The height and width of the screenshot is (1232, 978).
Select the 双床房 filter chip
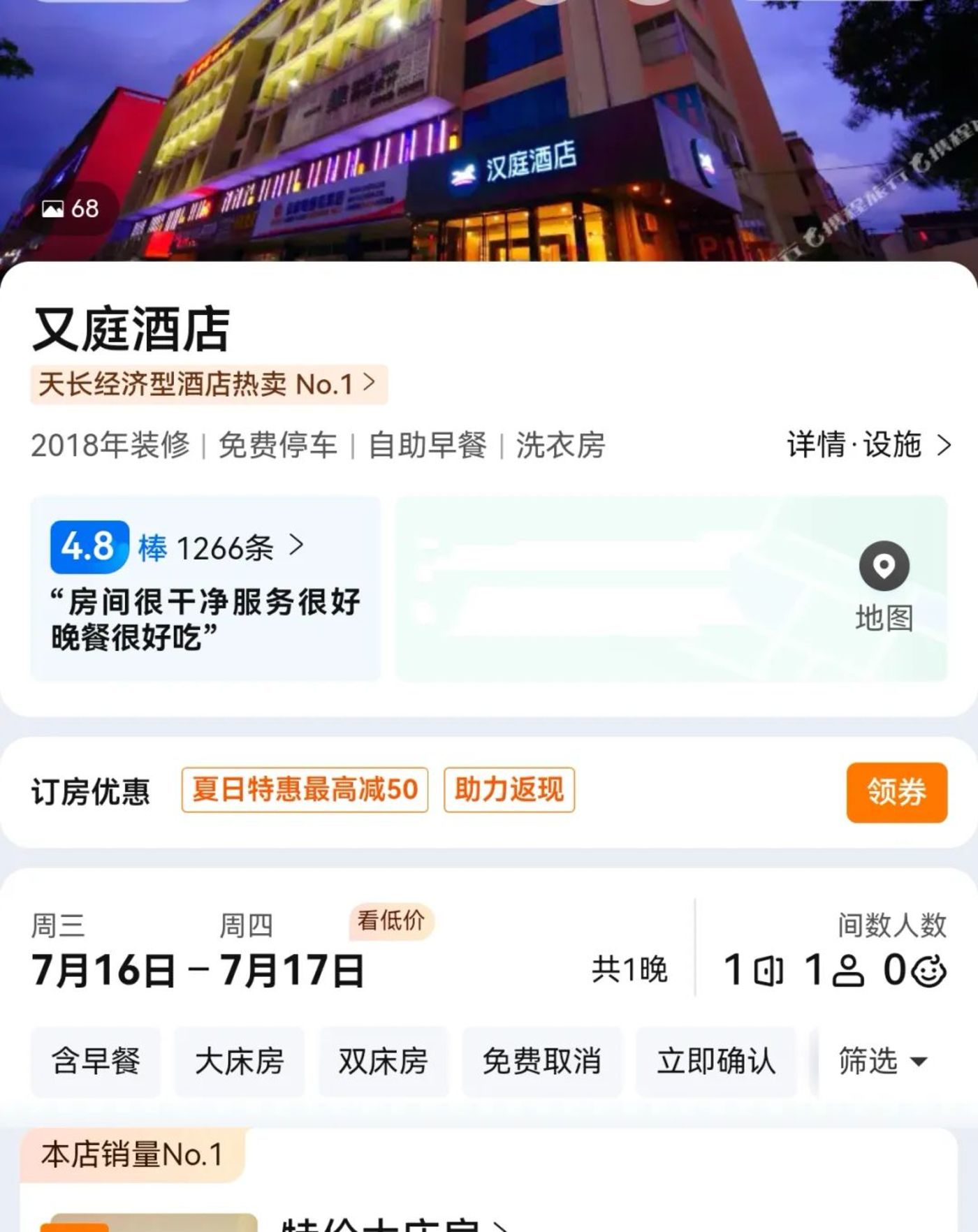[383, 1061]
